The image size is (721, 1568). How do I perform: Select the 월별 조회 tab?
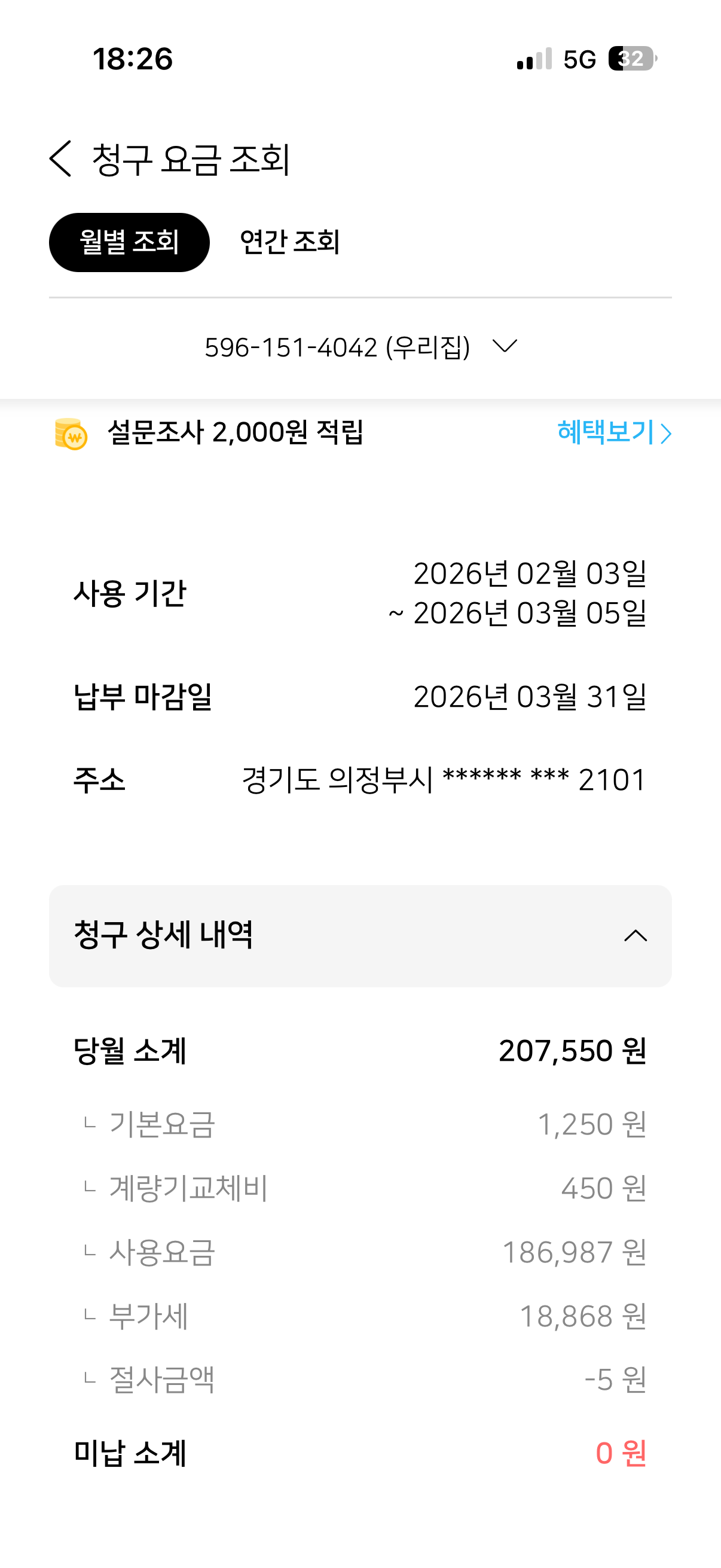click(129, 242)
